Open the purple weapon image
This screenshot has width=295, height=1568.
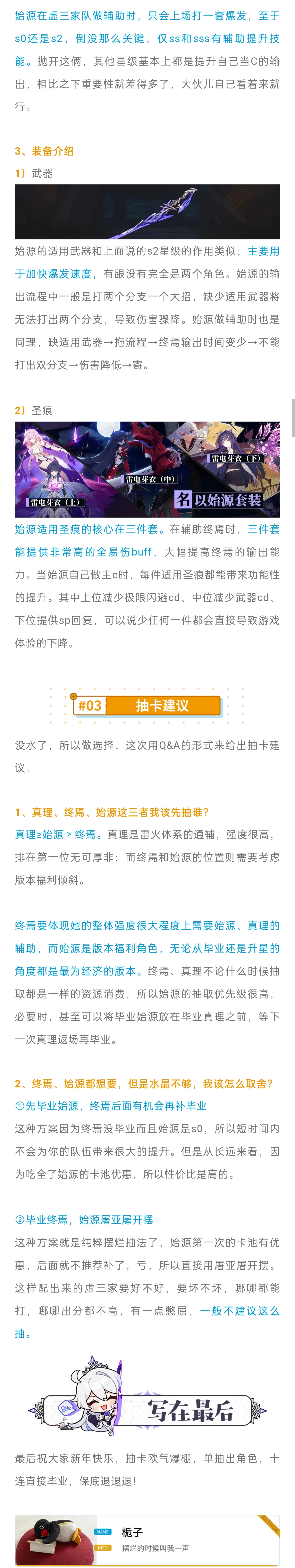[x=147, y=212]
